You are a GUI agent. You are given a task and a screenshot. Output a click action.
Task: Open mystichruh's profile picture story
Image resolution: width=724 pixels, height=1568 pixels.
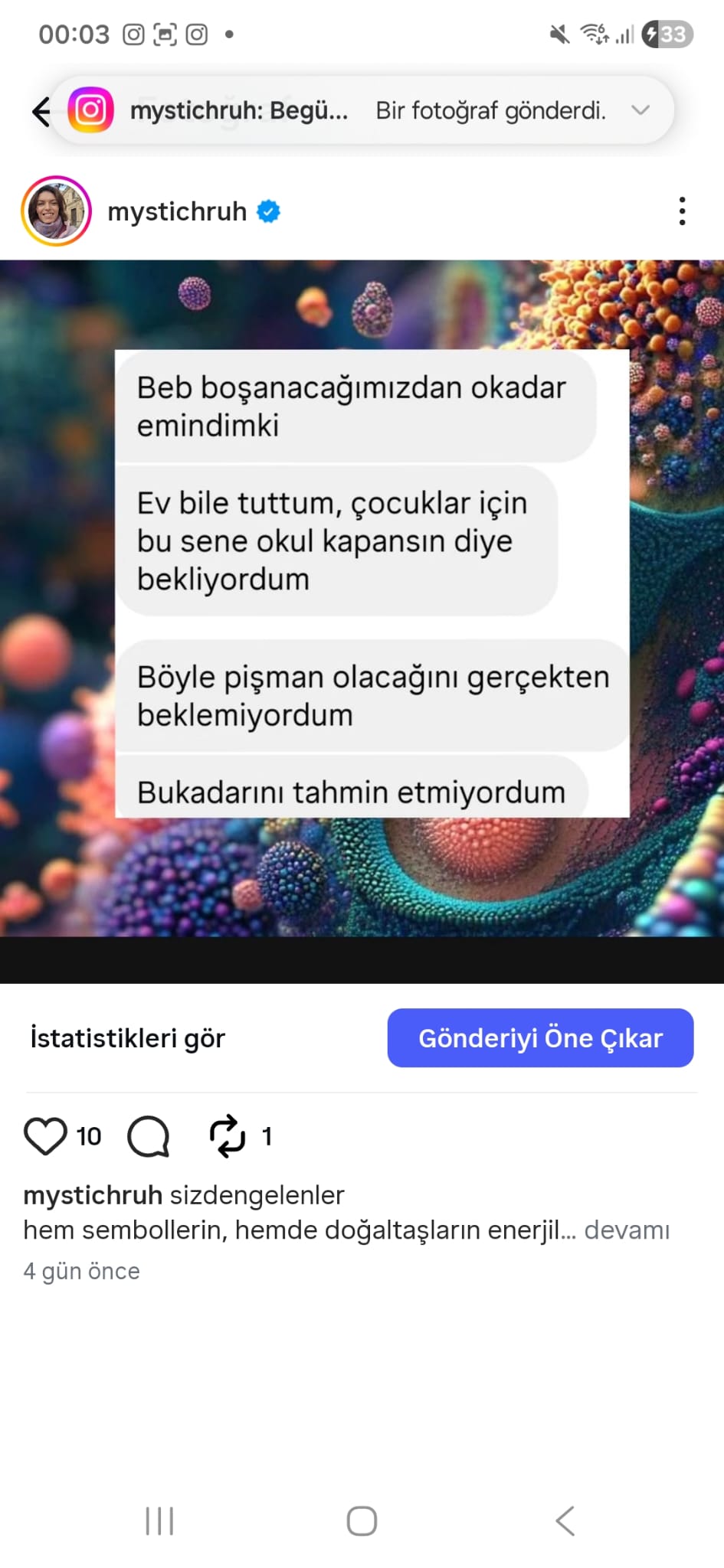[x=56, y=211]
